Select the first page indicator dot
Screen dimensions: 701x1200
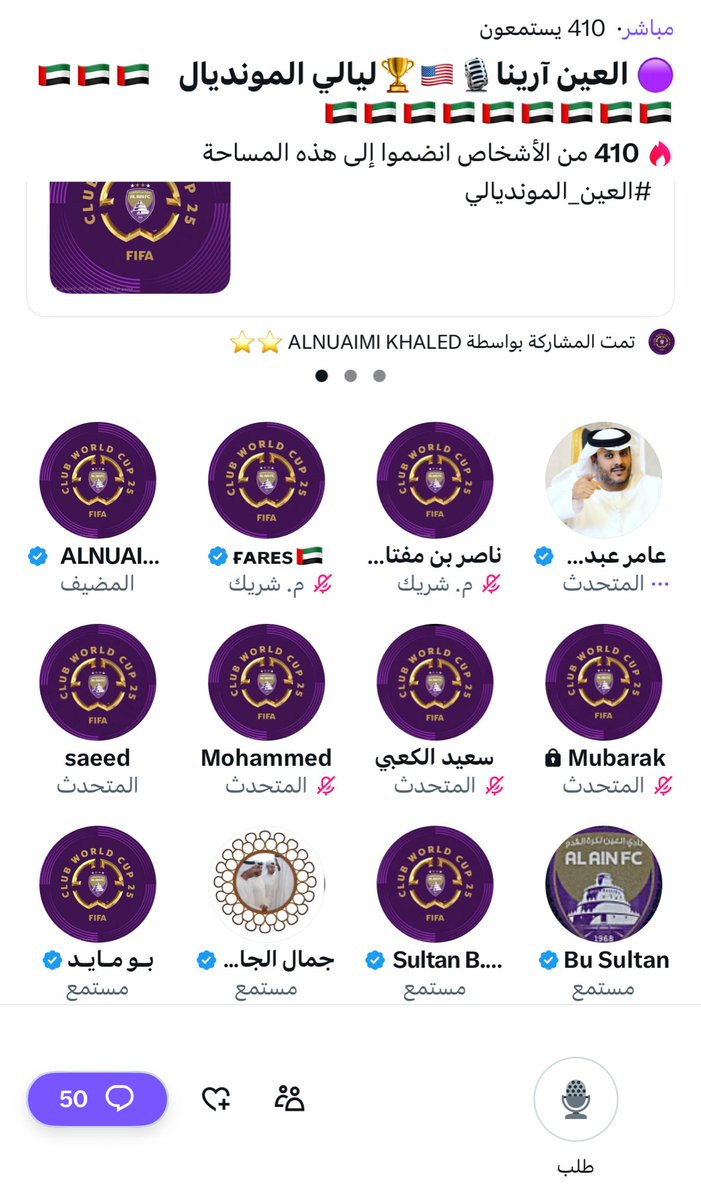pyautogui.click(x=322, y=376)
